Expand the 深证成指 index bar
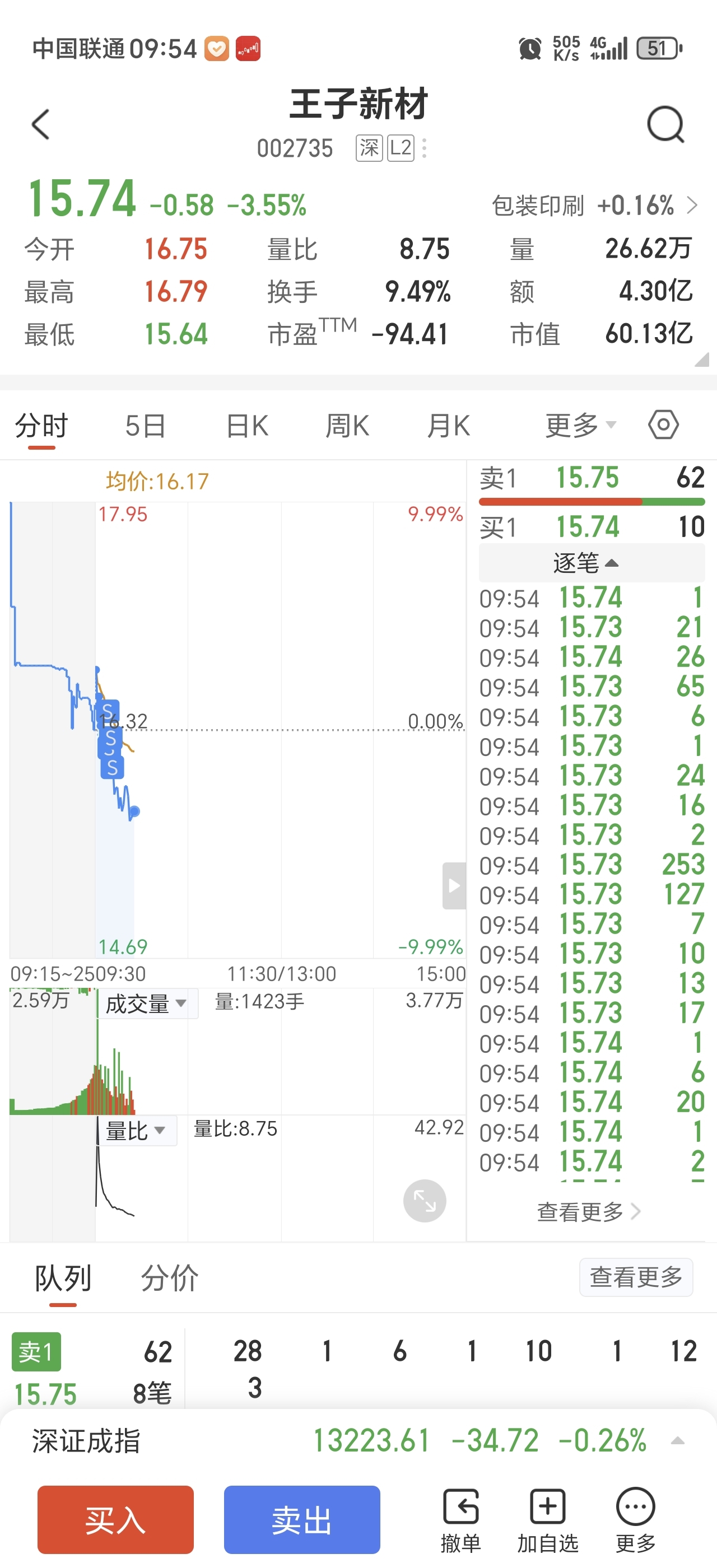 point(677,1441)
